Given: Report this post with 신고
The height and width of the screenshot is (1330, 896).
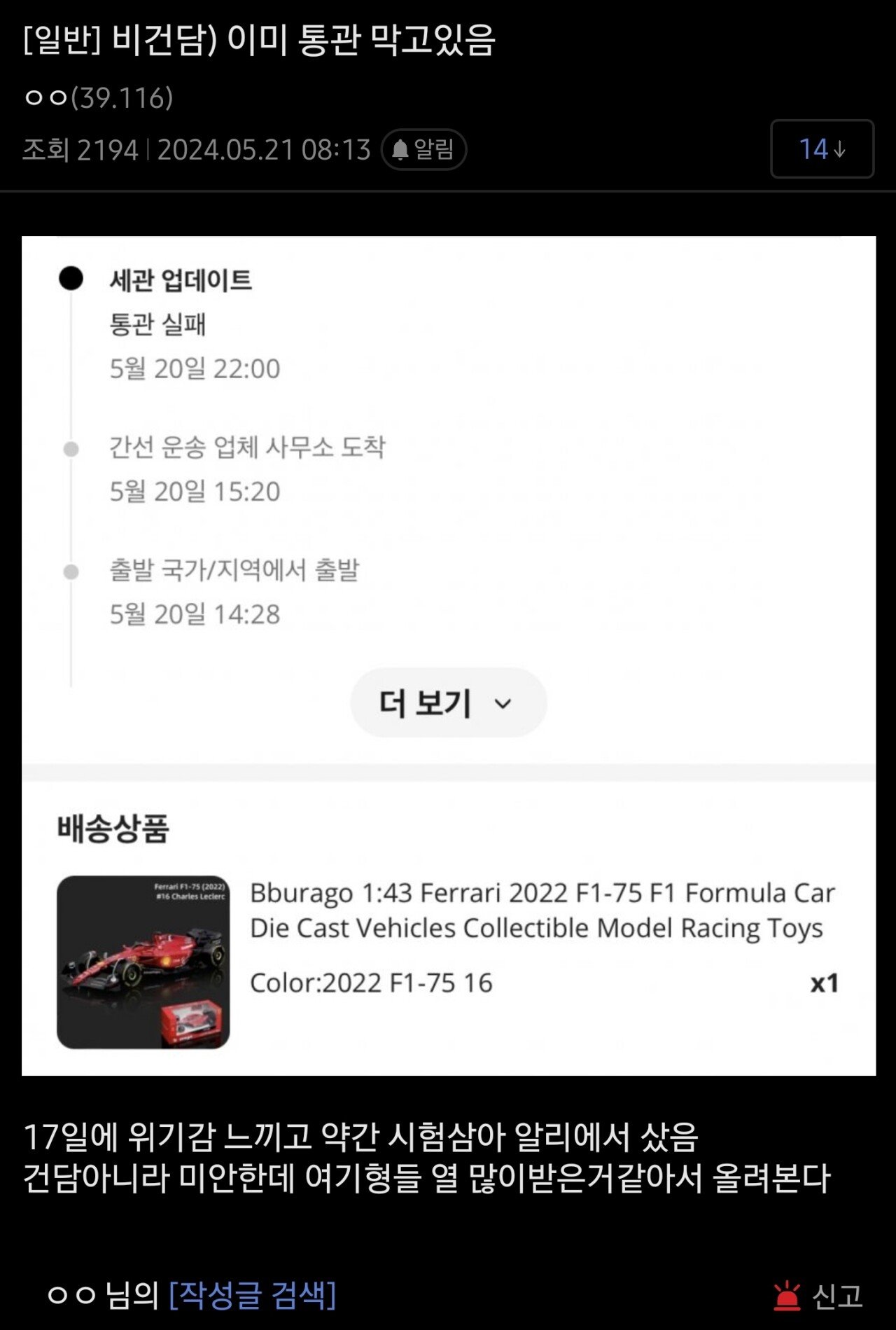Looking at the screenshot, I should (818, 1296).
